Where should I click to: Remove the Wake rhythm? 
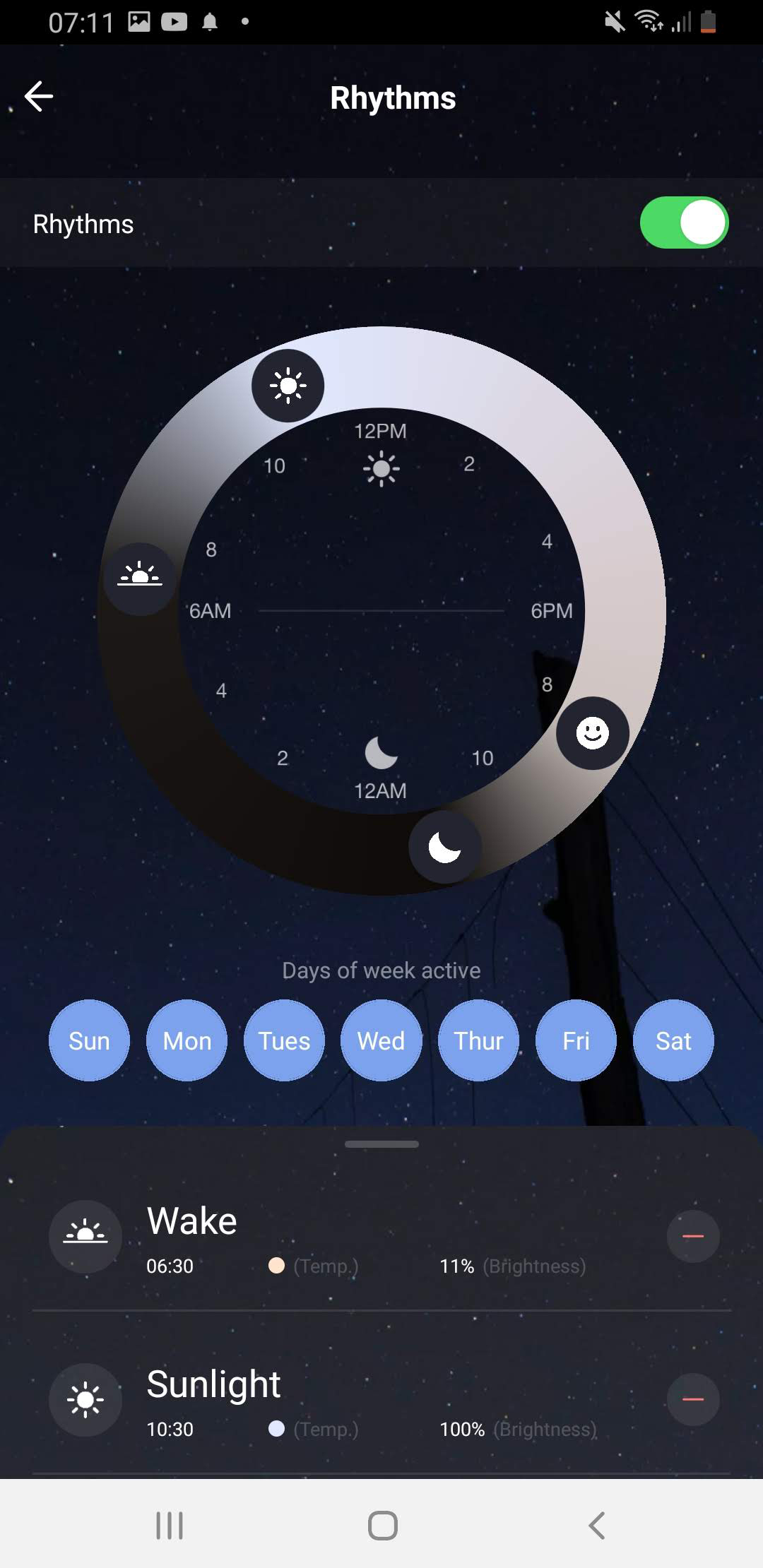[693, 1236]
